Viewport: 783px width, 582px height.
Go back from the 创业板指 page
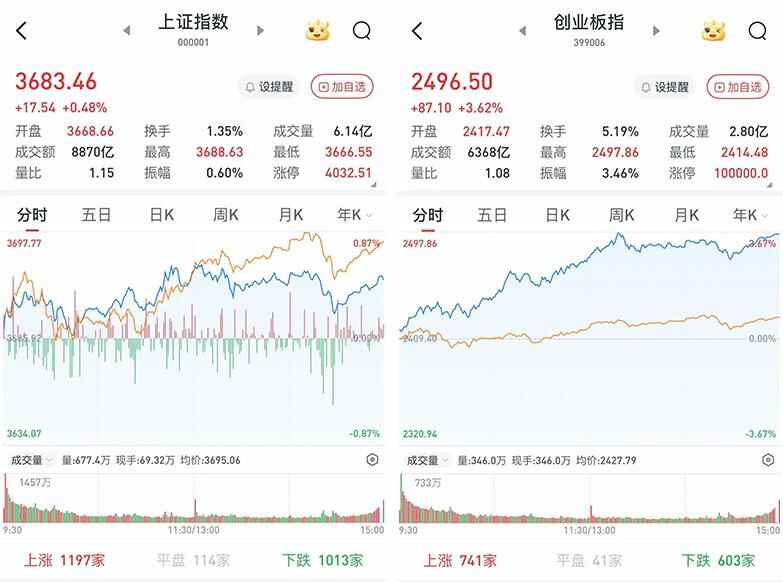coord(418,31)
